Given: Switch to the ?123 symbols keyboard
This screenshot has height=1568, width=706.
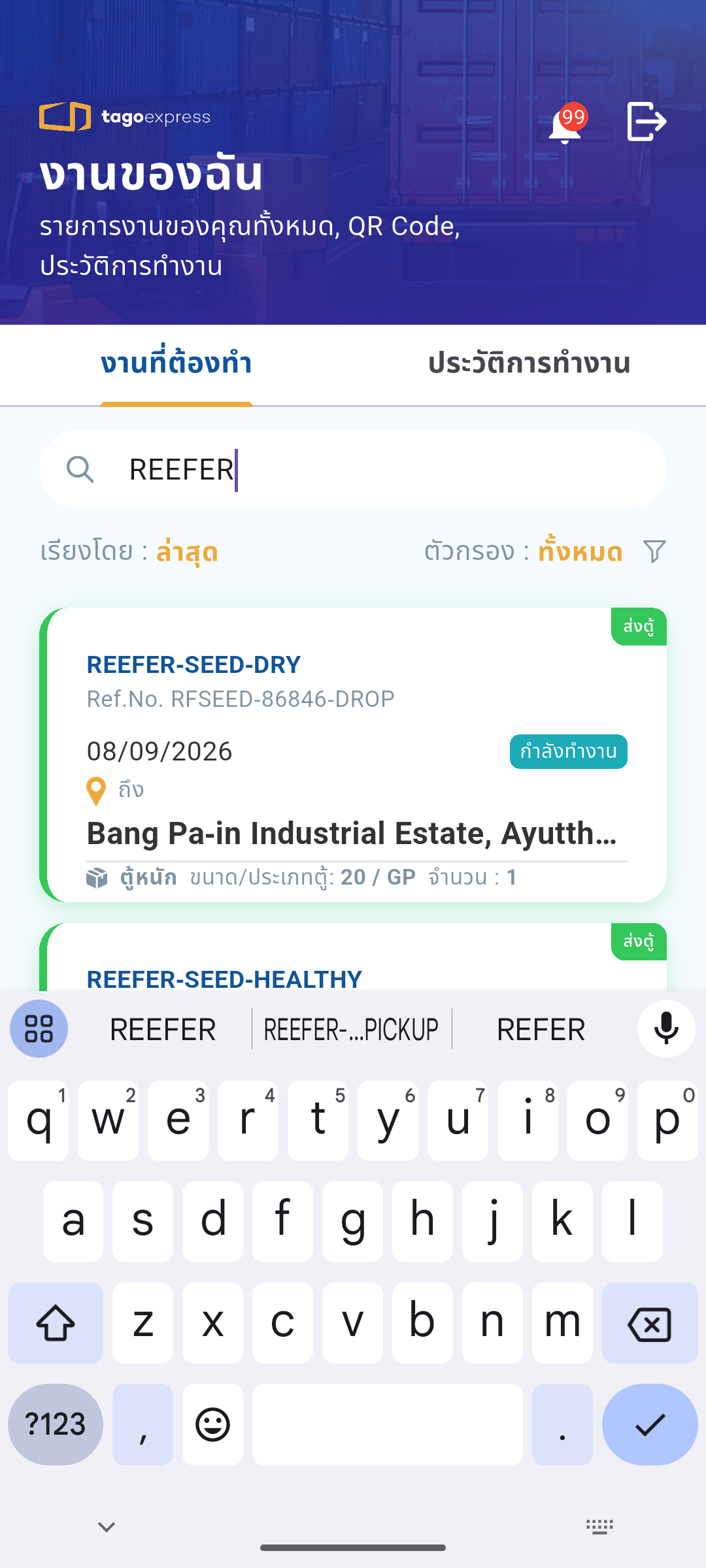Looking at the screenshot, I should 56,1425.
